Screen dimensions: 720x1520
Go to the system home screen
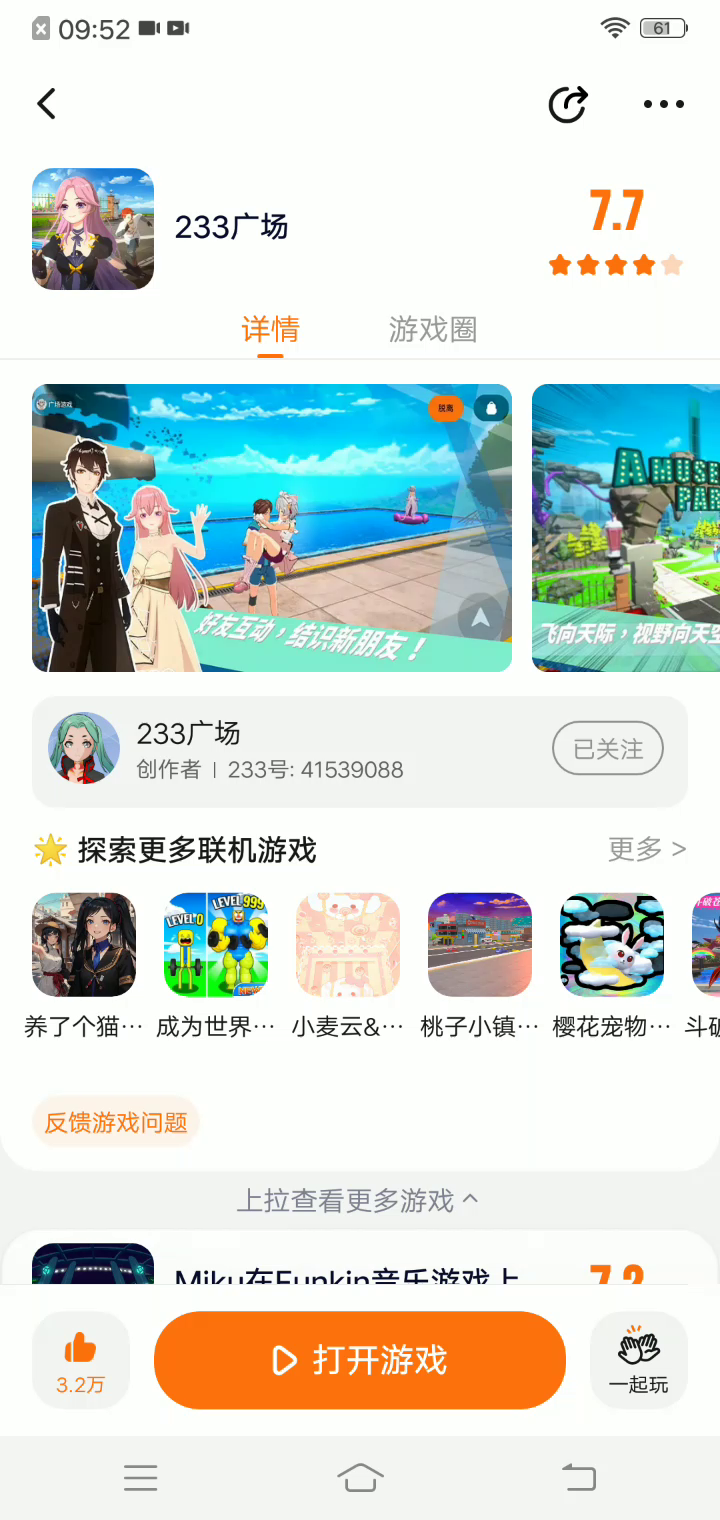click(x=360, y=1477)
